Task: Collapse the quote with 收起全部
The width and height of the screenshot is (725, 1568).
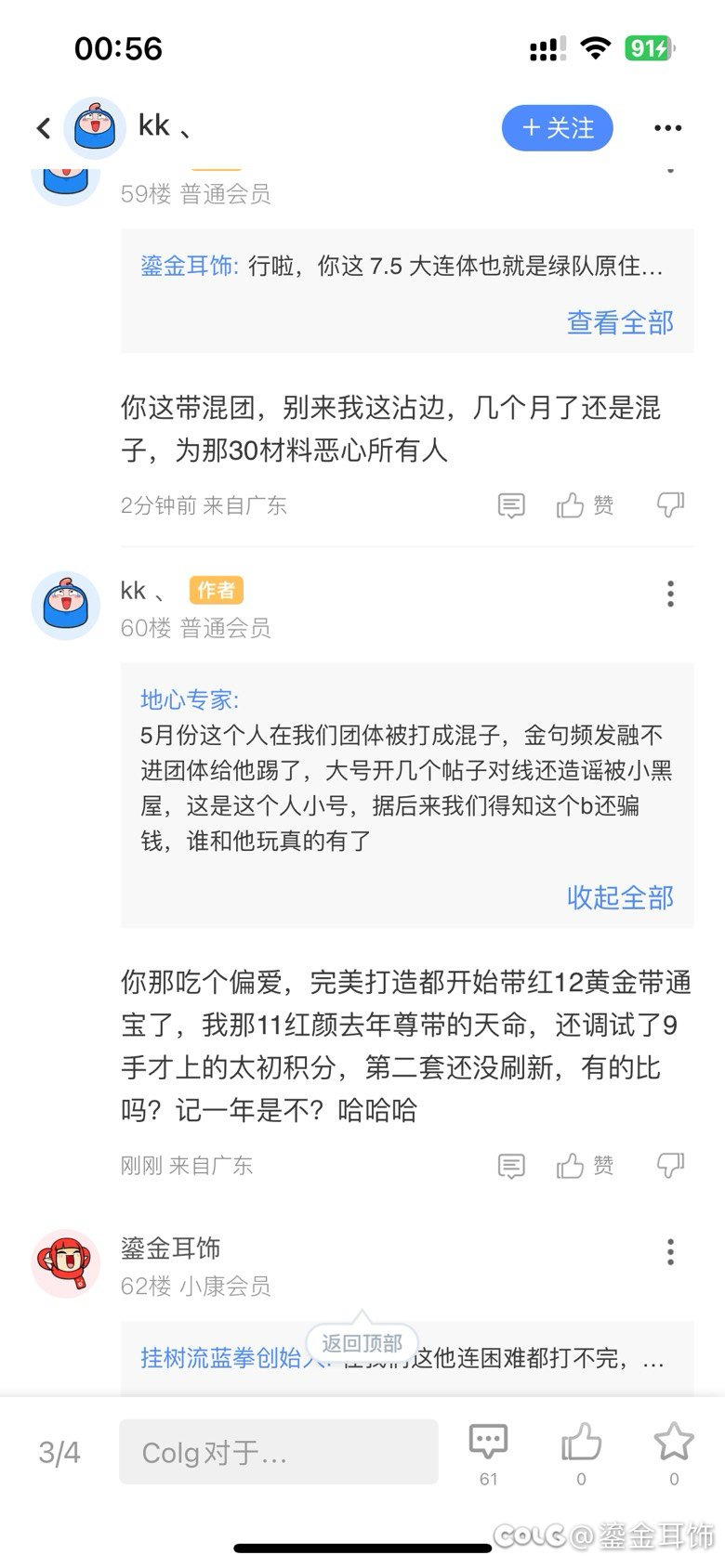Action: [620, 897]
